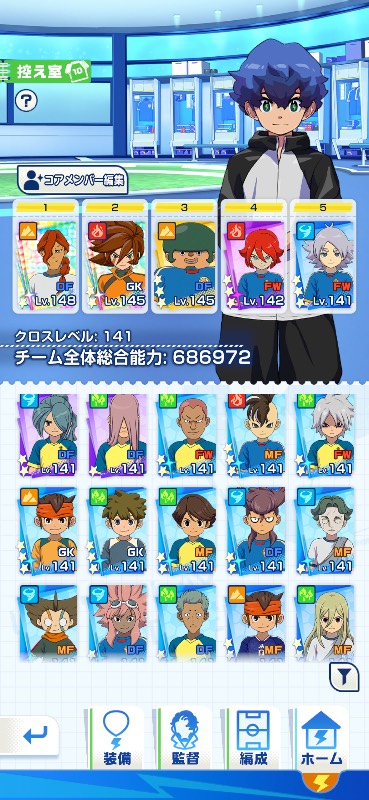Select core slot 1 DF card Lv.148
The height and width of the screenshot is (800, 369).
45,256
